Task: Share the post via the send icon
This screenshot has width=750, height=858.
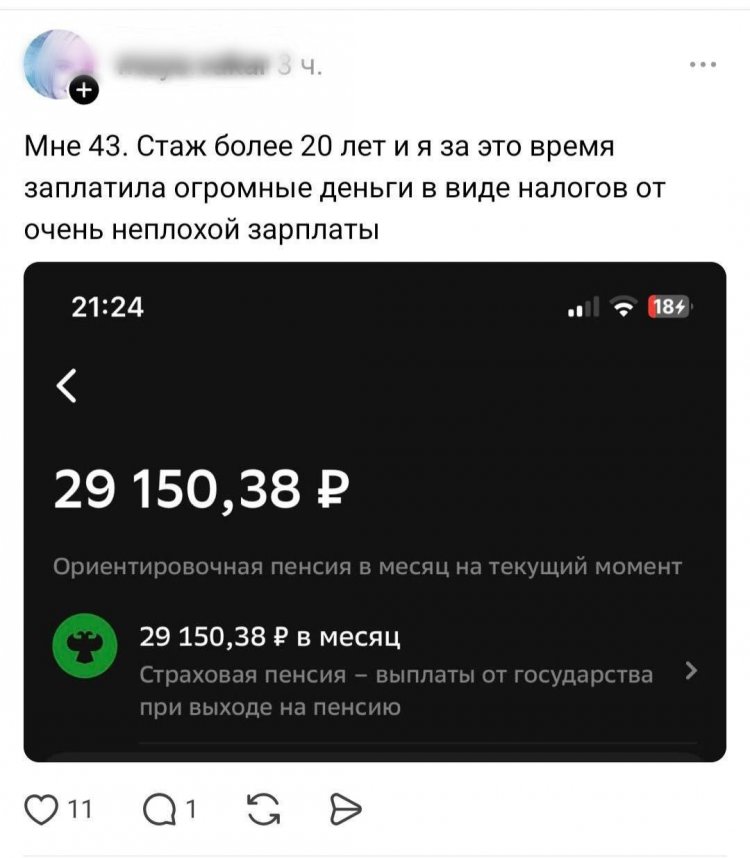Action: (x=344, y=810)
